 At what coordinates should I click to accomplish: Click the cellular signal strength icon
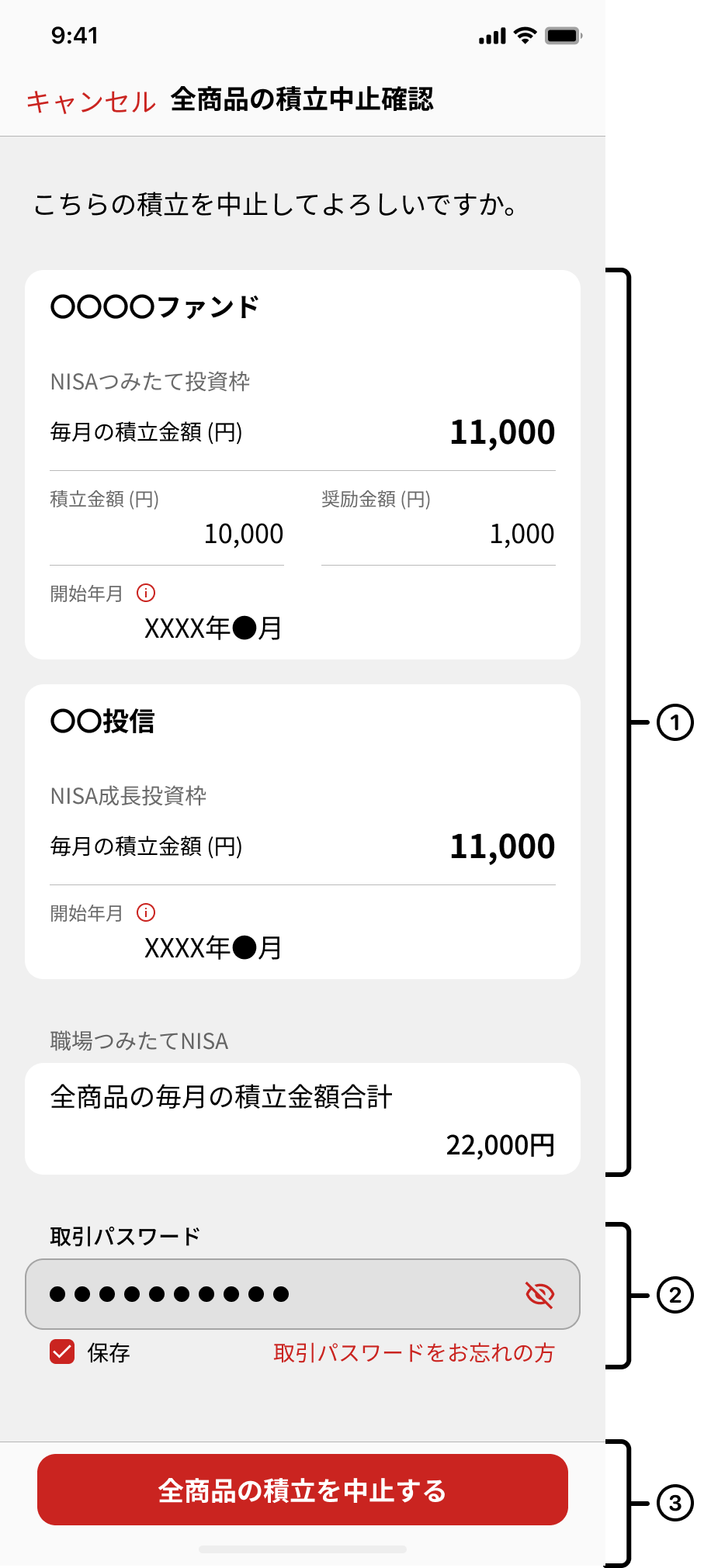point(494,34)
